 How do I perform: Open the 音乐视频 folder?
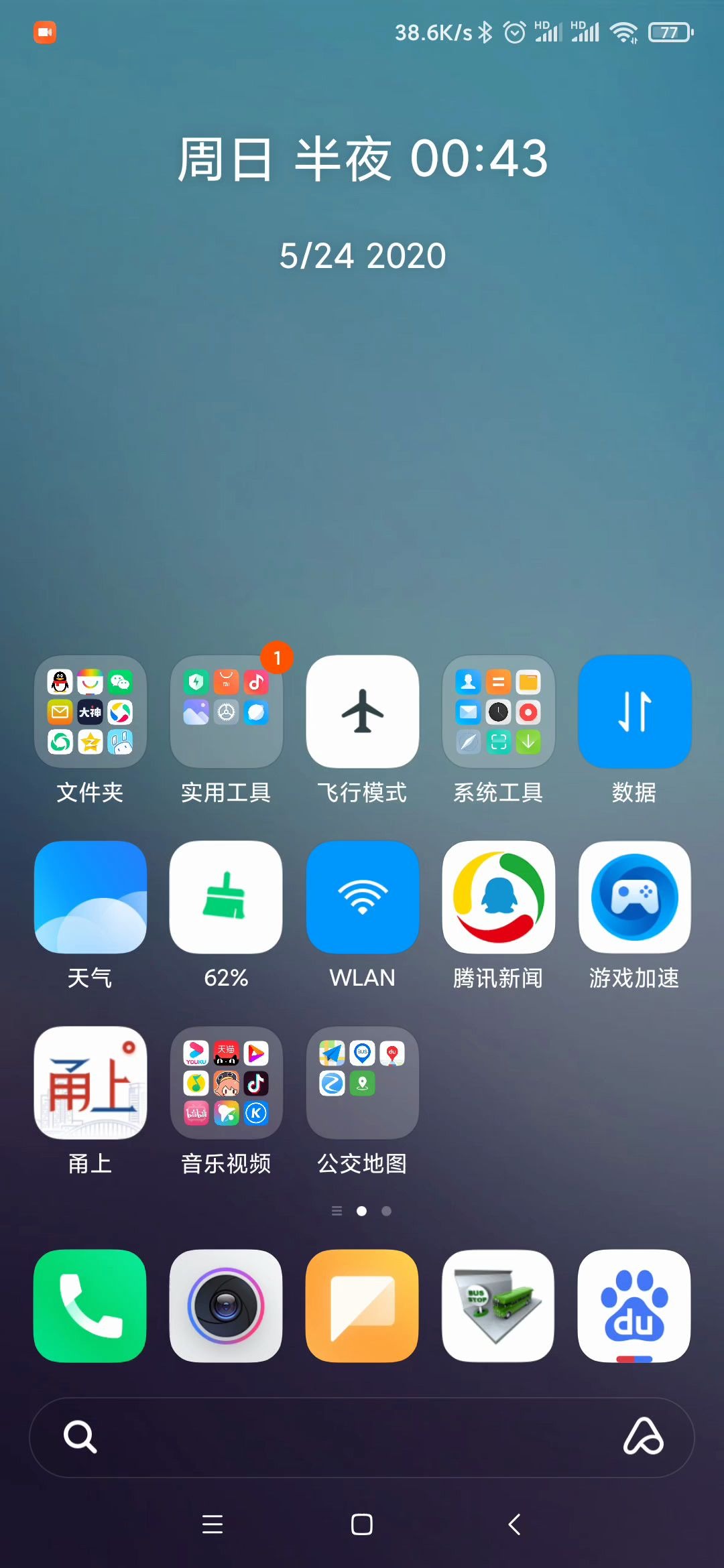[x=226, y=1082]
